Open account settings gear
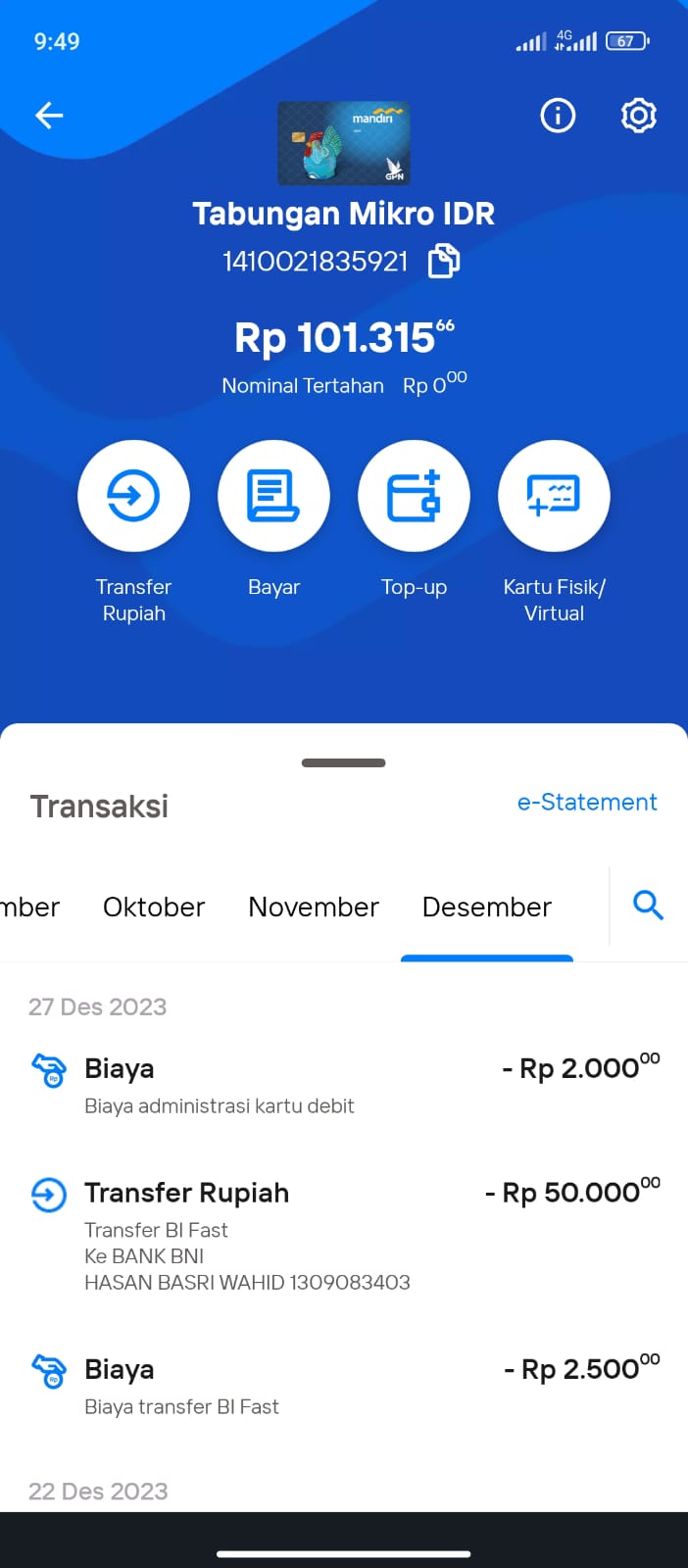Viewport: 688px width, 1568px height. [638, 116]
